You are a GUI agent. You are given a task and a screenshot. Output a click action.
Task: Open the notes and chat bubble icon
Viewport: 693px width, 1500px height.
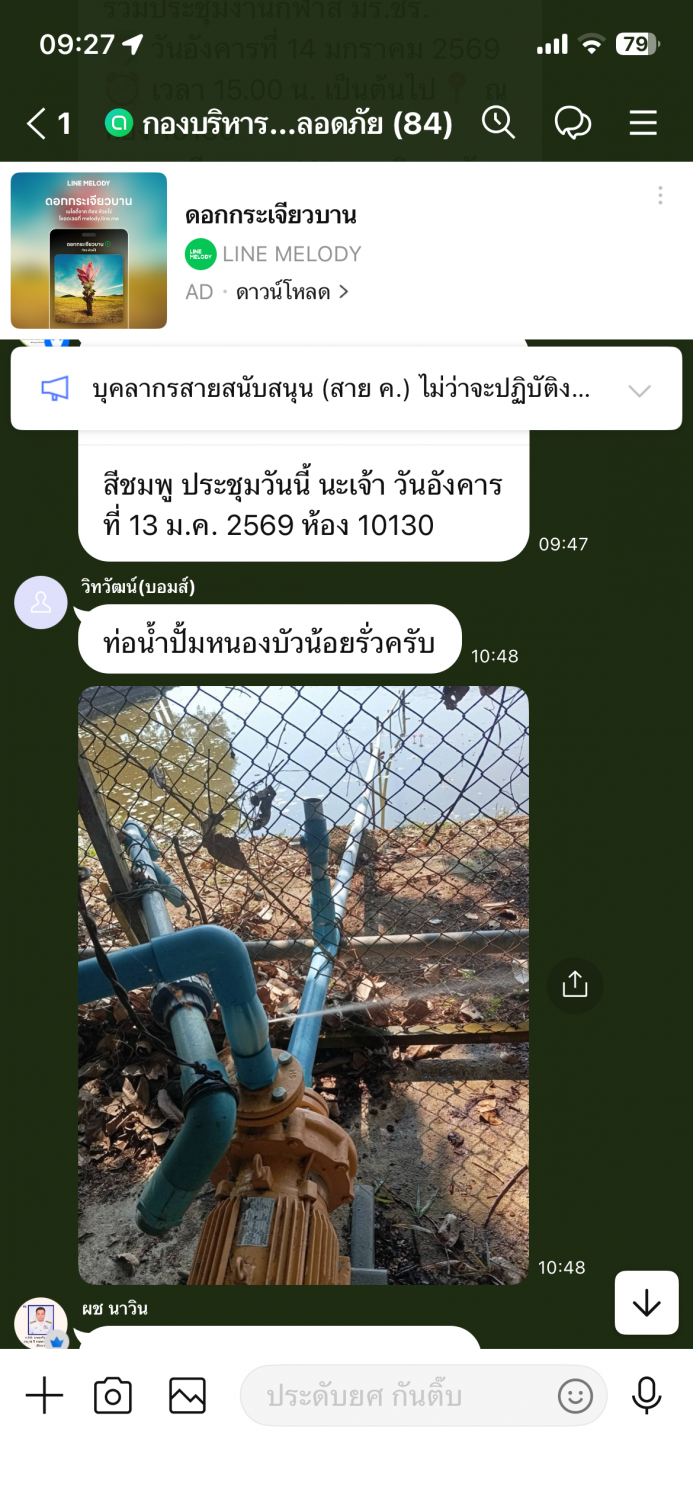tap(572, 123)
